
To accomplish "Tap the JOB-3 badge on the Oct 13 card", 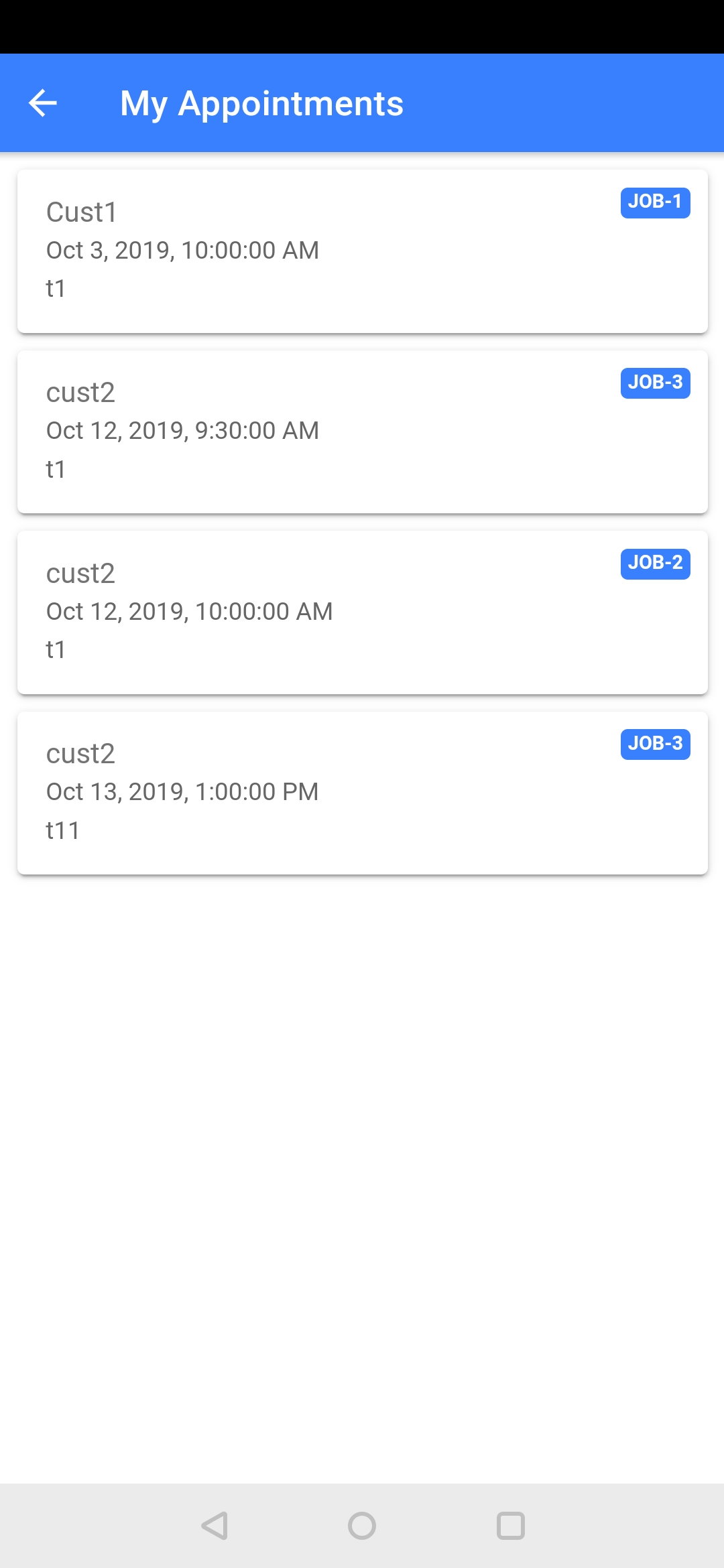I will (655, 743).
